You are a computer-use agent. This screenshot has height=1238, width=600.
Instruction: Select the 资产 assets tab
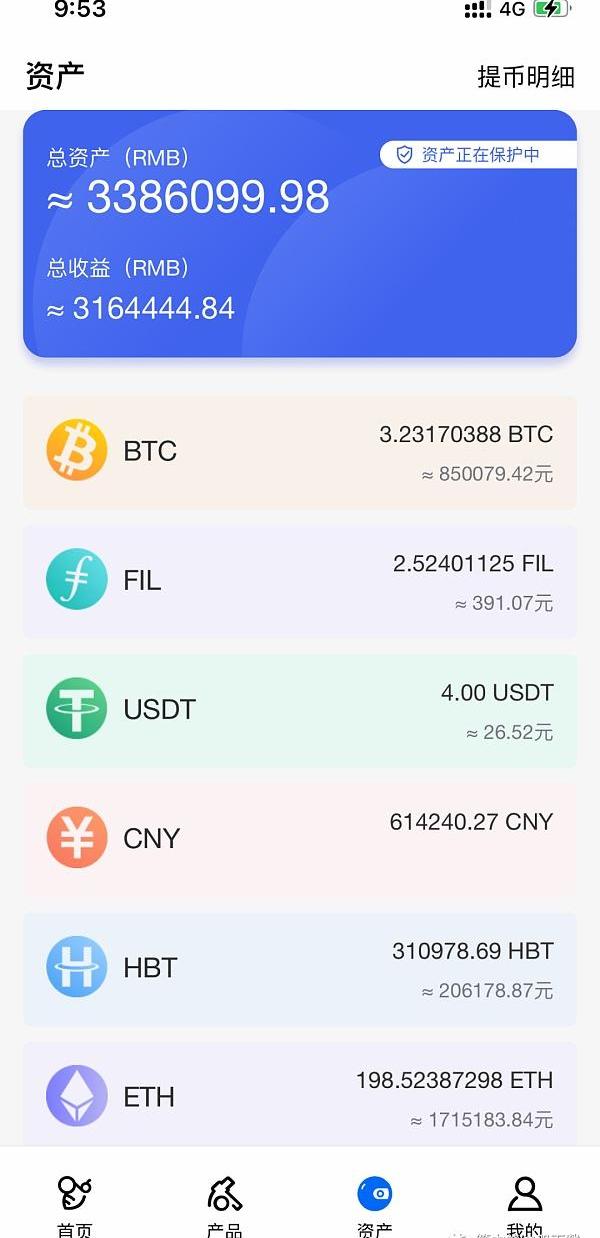(374, 1203)
